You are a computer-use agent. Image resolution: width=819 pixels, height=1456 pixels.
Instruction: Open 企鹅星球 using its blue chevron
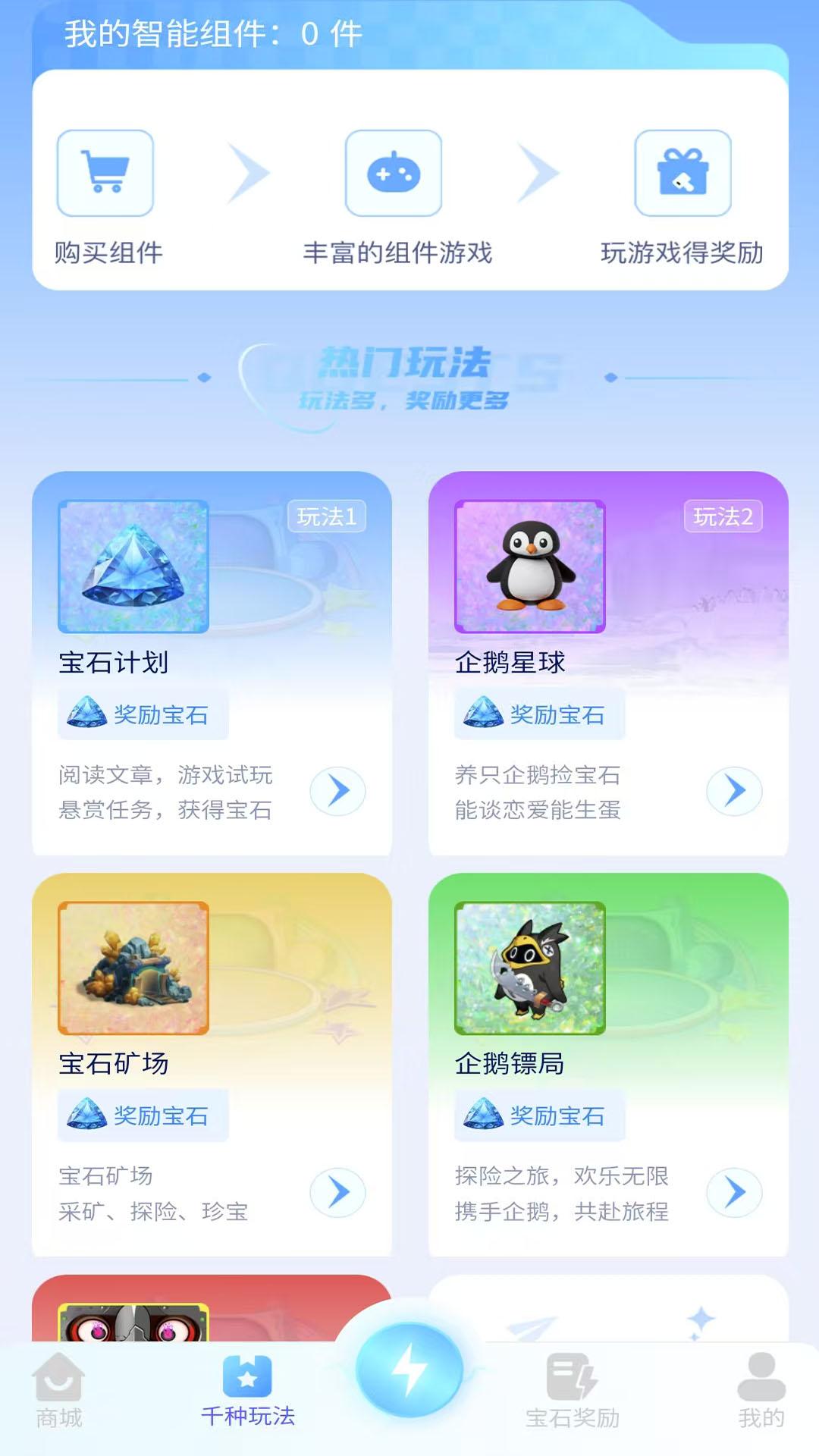733,791
